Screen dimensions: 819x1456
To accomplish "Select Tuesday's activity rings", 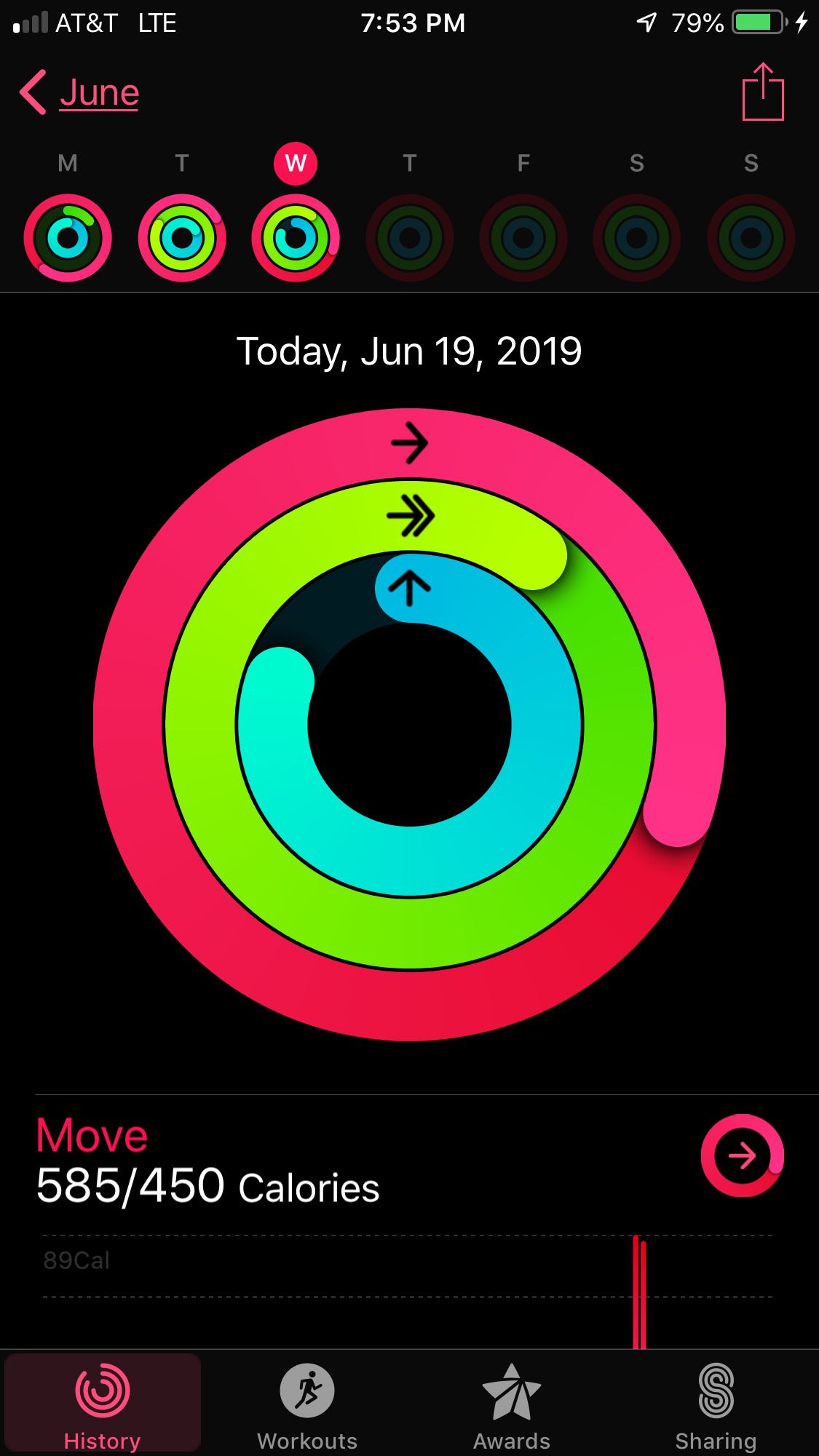I will (x=182, y=237).
